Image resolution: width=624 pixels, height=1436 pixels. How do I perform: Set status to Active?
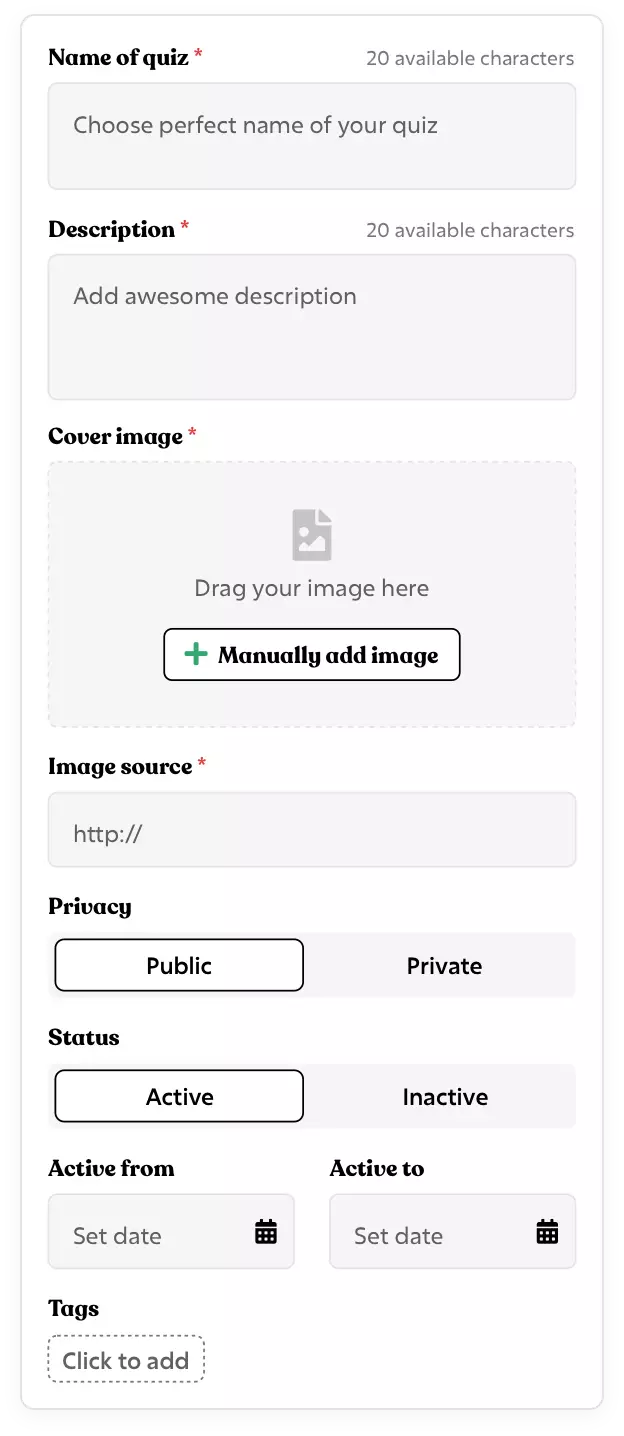coord(179,1096)
